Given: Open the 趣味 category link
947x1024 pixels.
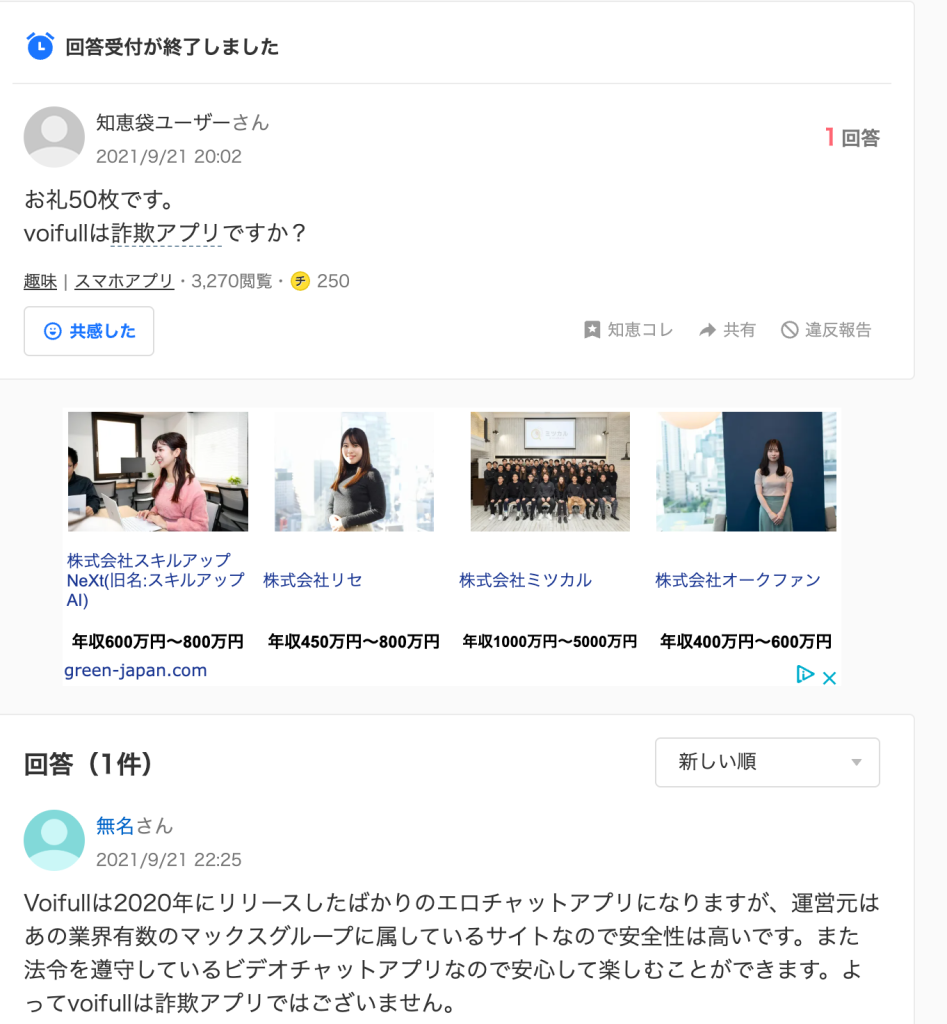Looking at the screenshot, I should (40, 281).
